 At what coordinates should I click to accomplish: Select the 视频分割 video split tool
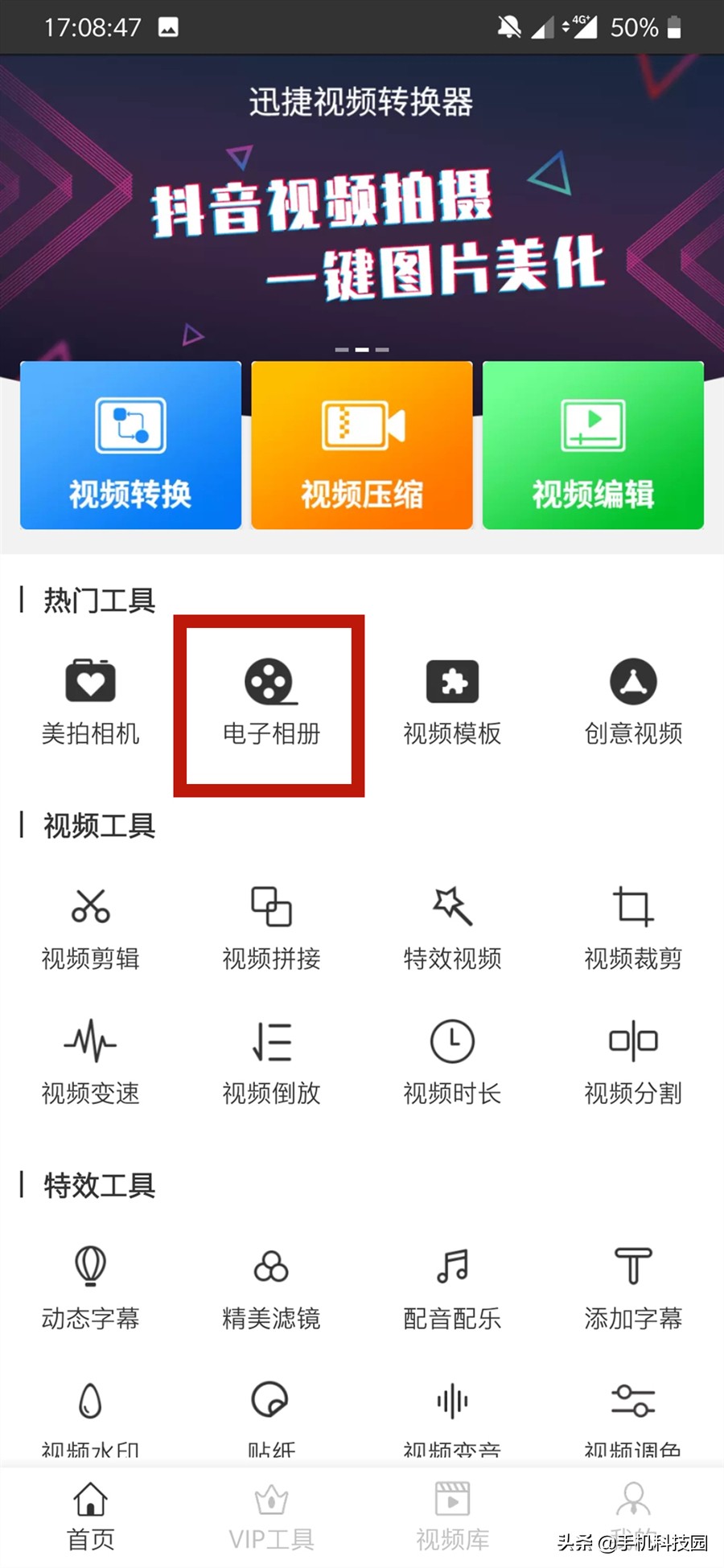(x=633, y=1061)
